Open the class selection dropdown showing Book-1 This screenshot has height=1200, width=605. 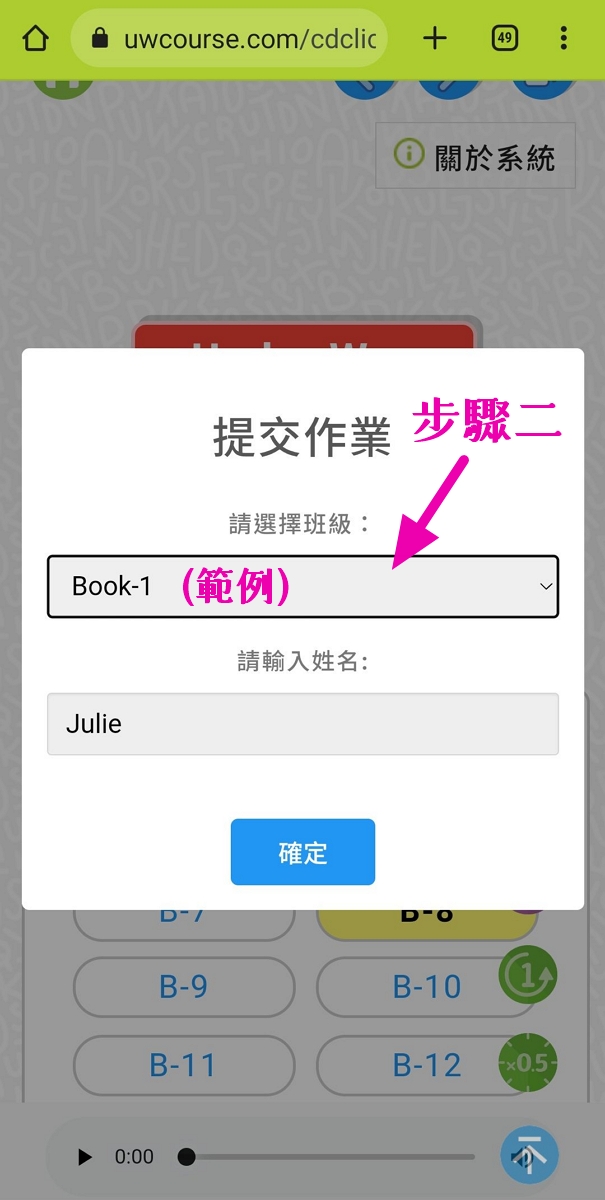pos(302,586)
